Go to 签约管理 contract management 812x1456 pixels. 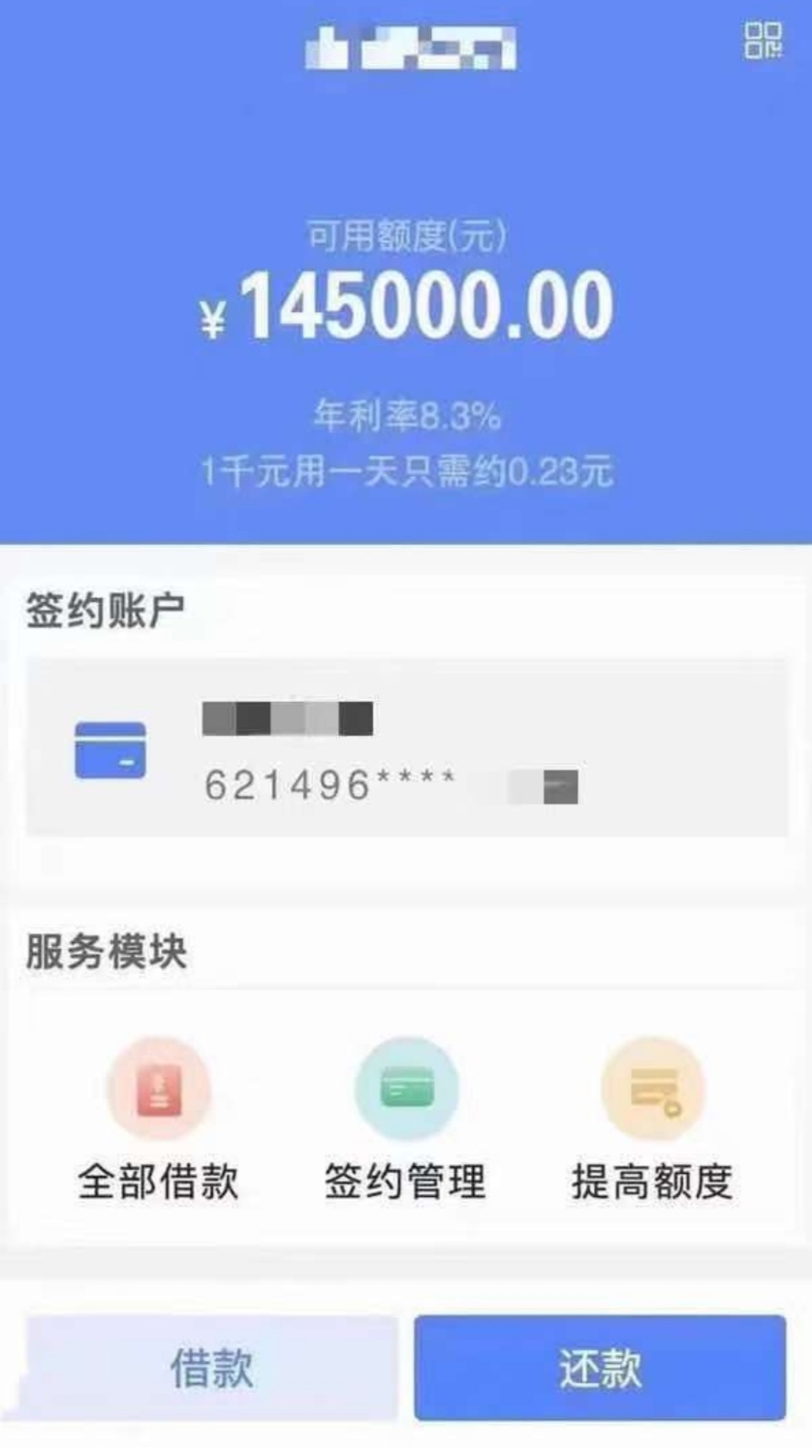[405, 1120]
